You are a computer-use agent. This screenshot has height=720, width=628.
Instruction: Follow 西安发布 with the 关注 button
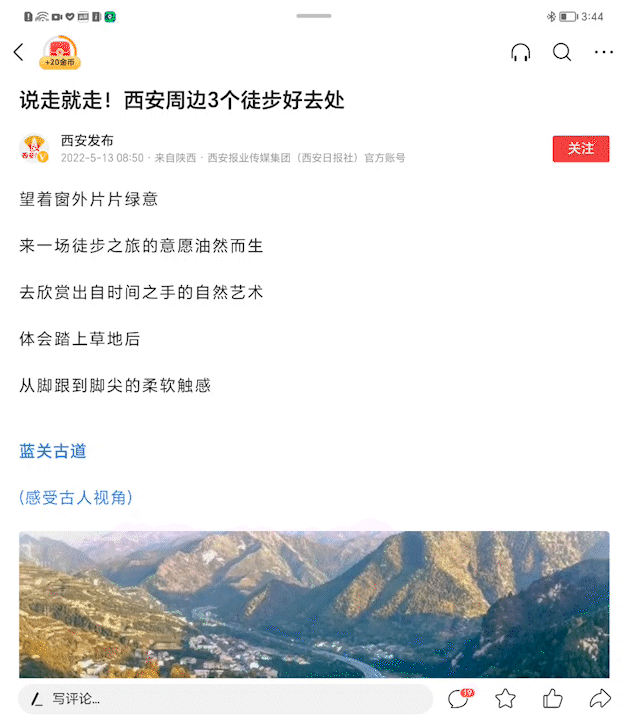580,149
